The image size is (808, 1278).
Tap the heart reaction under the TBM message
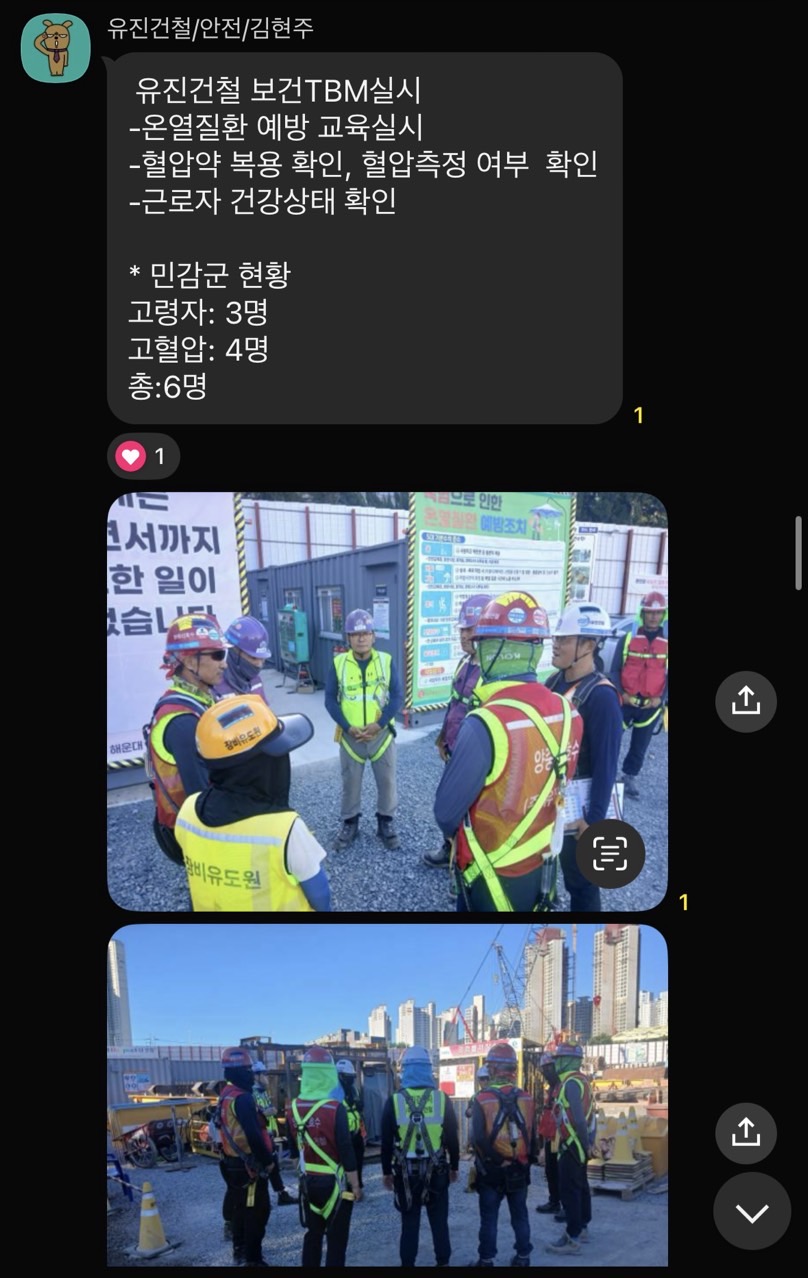coord(144,457)
